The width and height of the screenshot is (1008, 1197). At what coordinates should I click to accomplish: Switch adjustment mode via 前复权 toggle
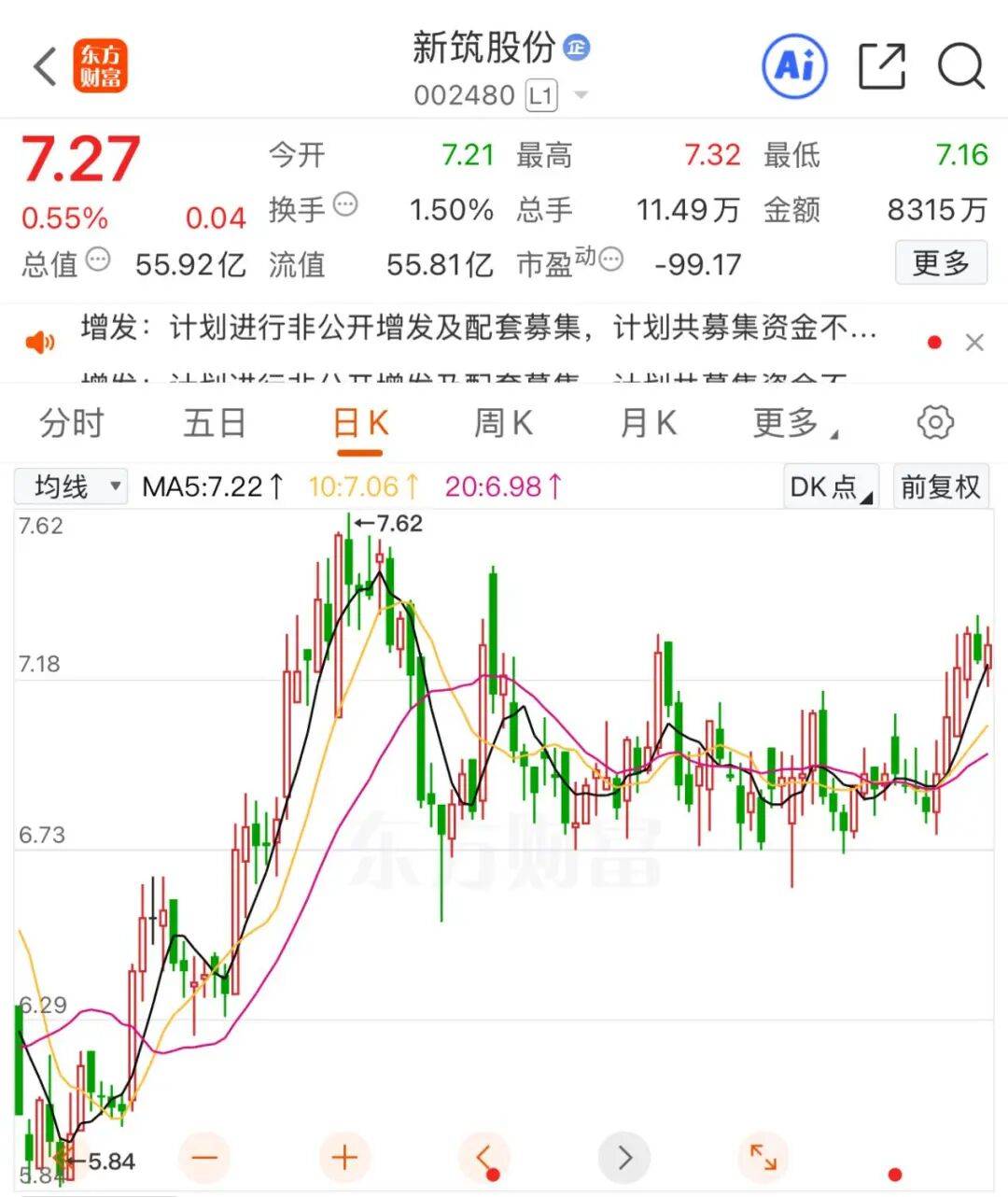click(x=941, y=486)
